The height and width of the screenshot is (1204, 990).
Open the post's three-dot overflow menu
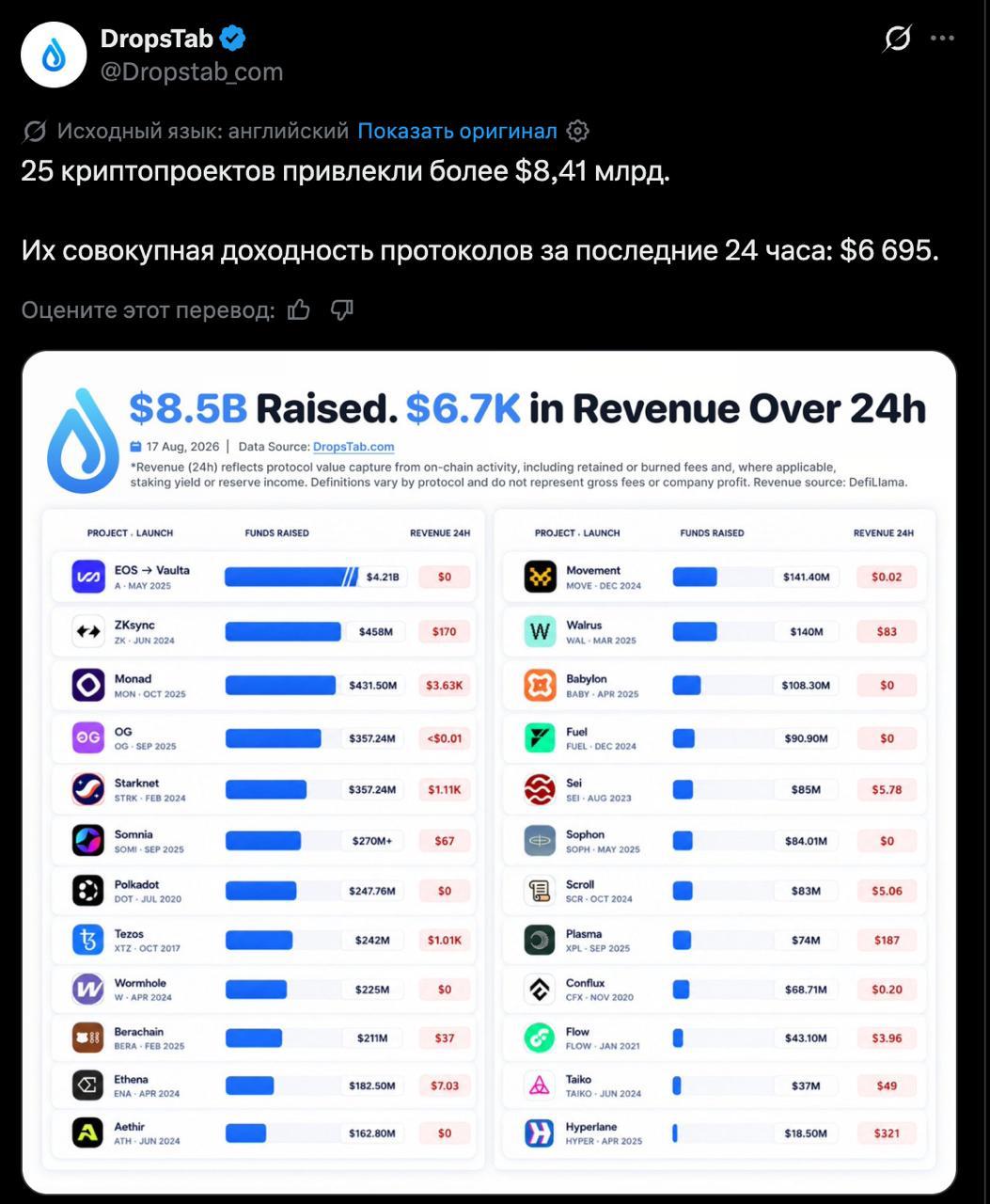click(x=942, y=39)
